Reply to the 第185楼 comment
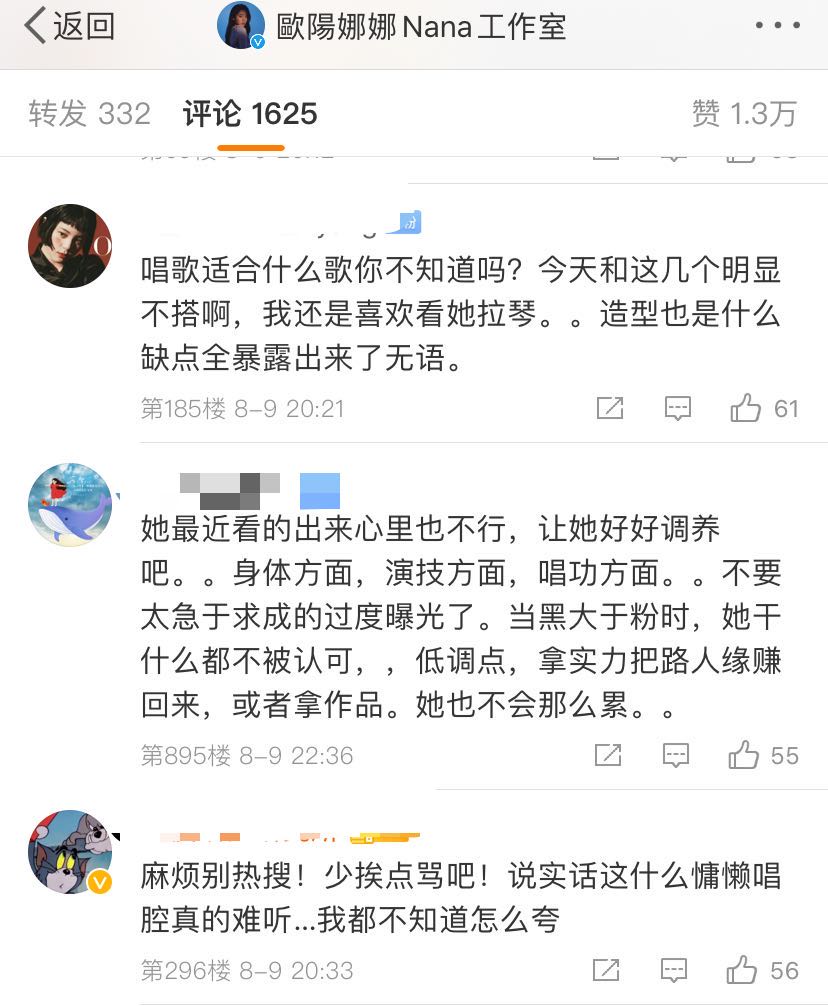The image size is (828, 1006). click(x=678, y=408)
